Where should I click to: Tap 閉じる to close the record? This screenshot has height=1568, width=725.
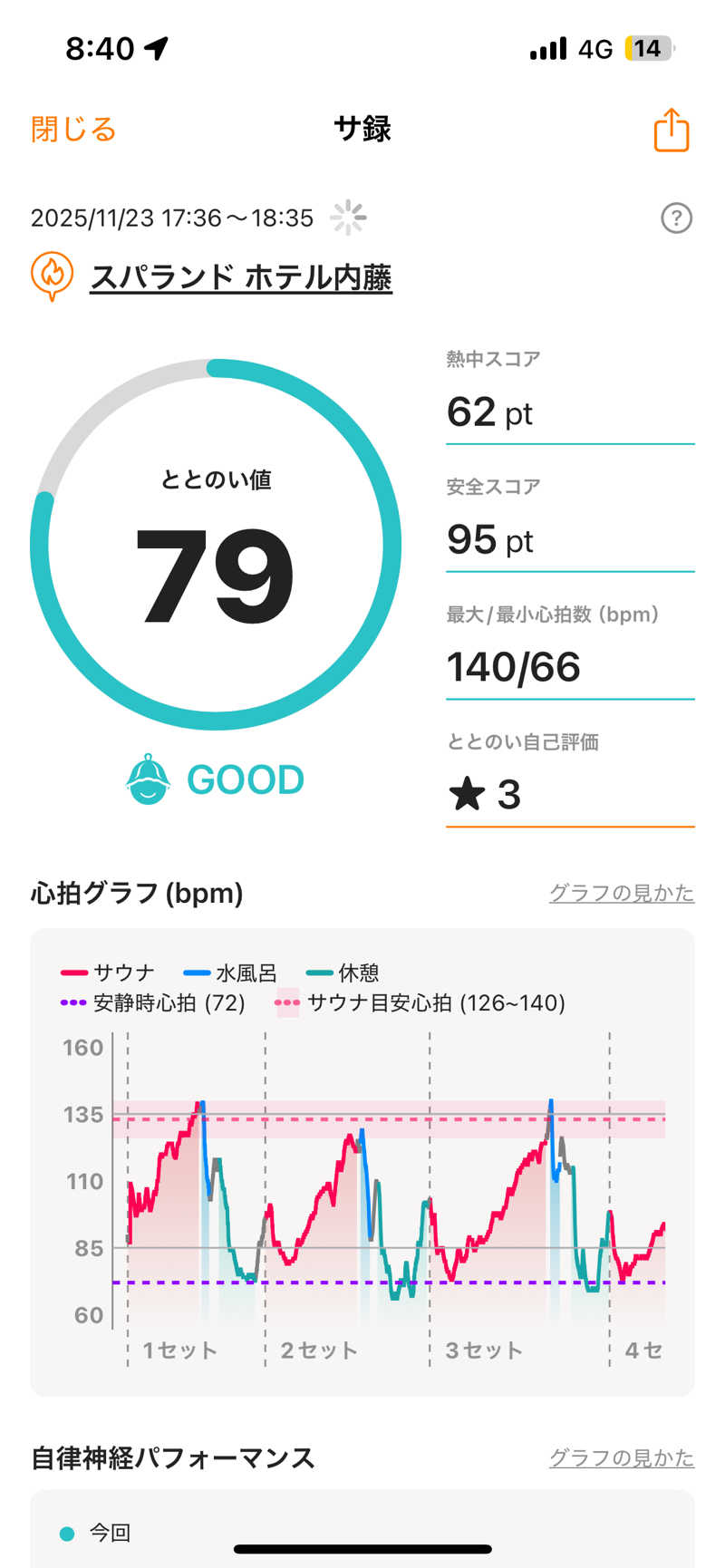tap(73, 130)
